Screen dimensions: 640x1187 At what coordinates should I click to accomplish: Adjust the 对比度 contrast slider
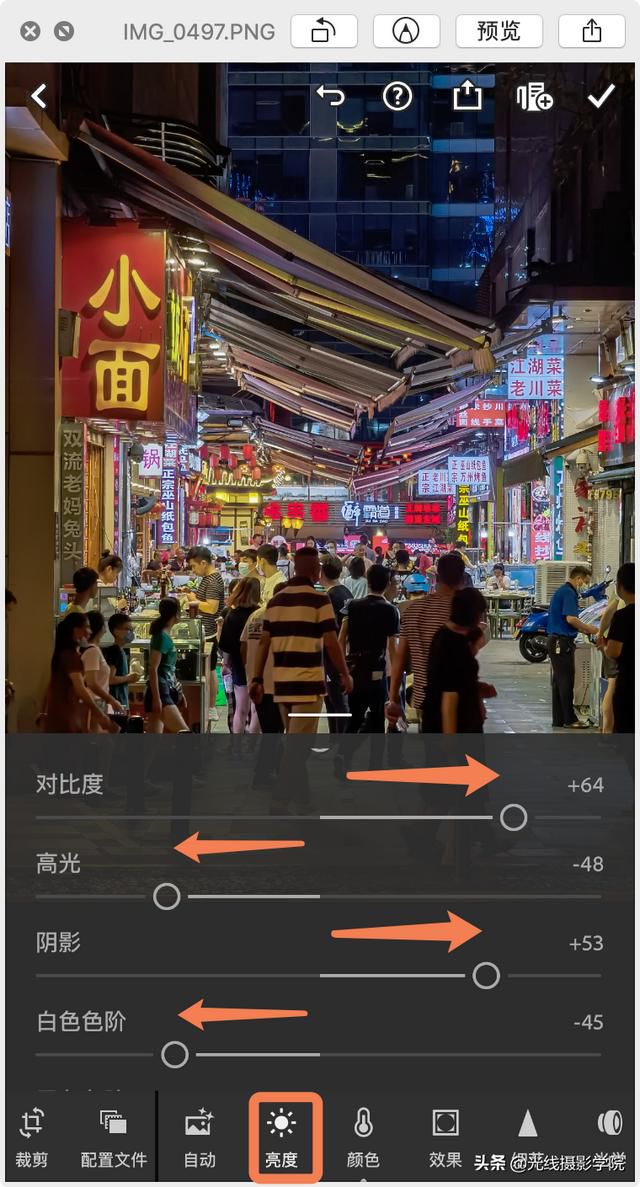point(514,818)
